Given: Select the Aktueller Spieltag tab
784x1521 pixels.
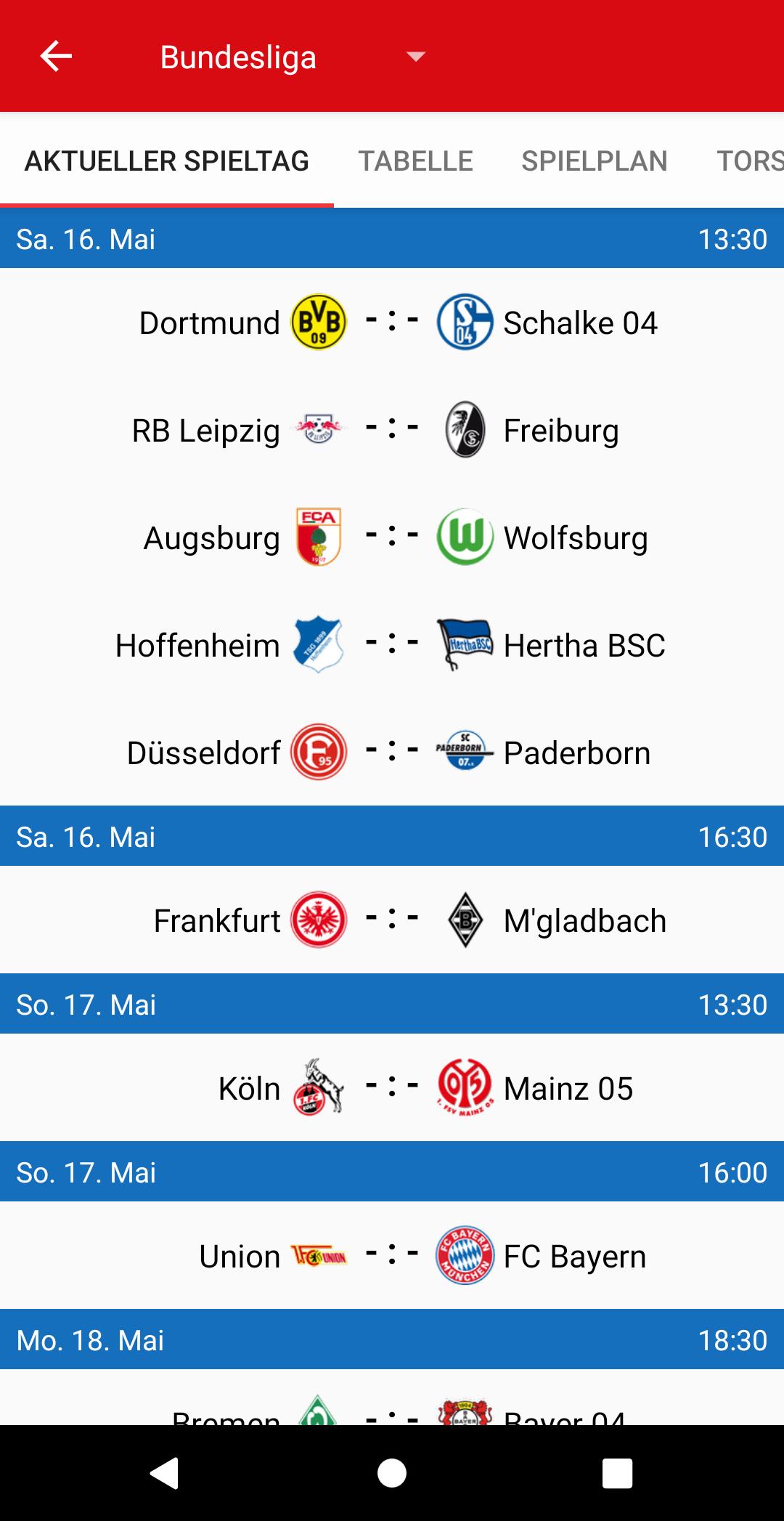Looking at the screenshot, I should pos(167,161).
